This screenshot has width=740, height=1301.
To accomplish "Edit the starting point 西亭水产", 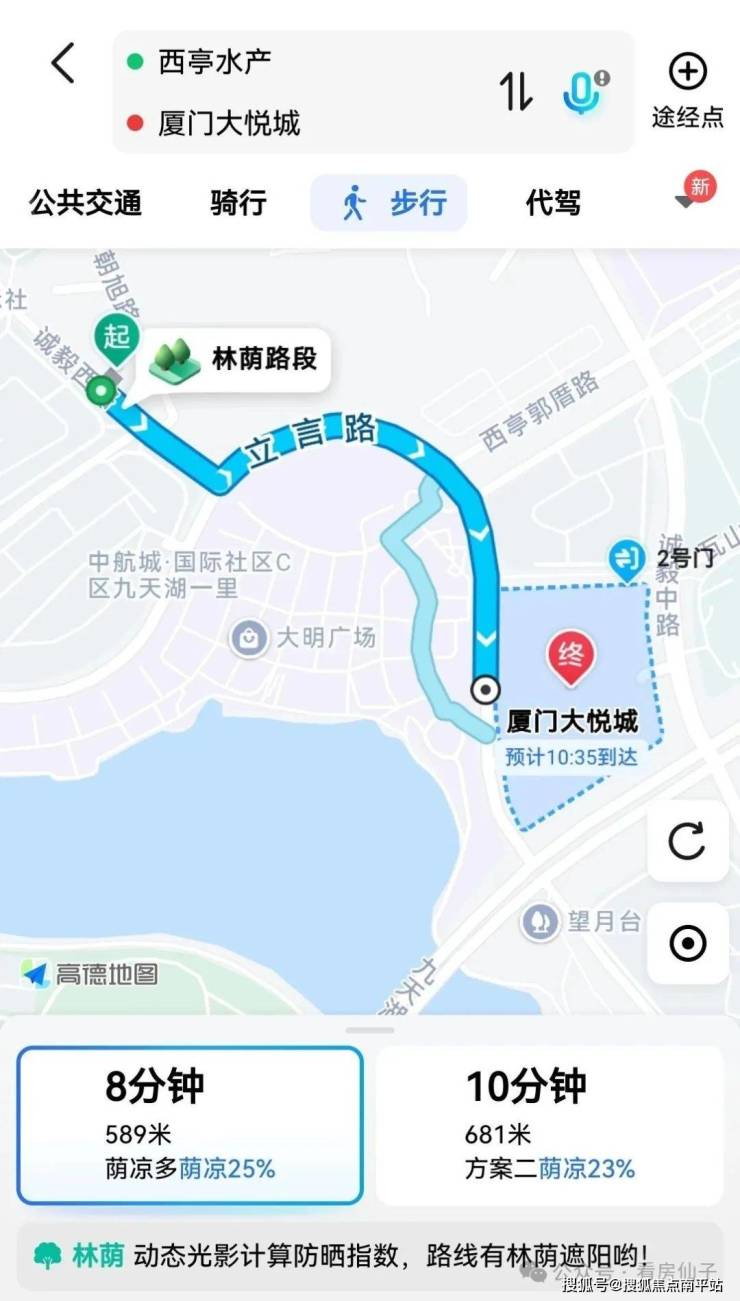I will [x=215, y=62].
